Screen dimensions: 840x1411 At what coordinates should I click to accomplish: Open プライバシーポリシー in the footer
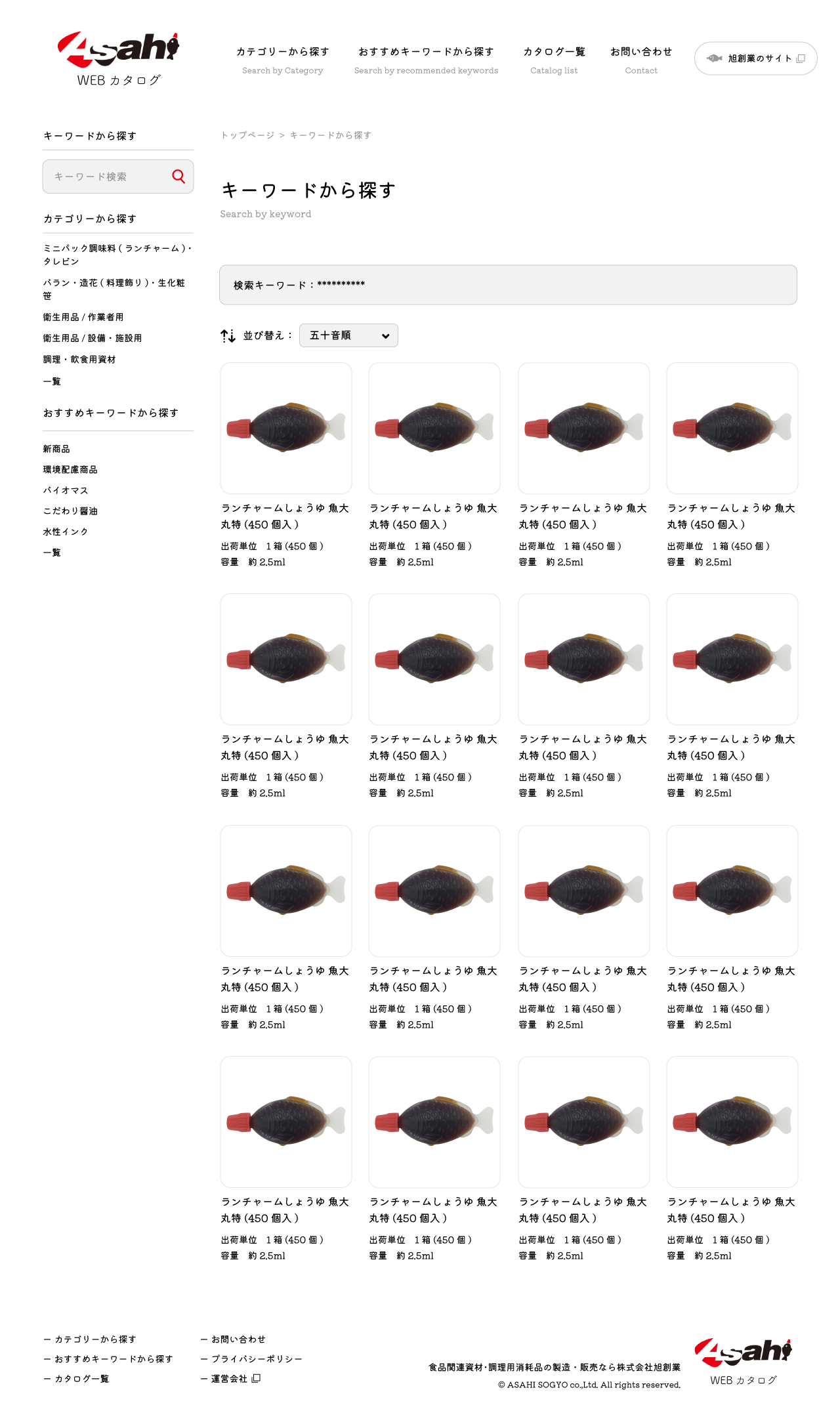[257, 1359]
